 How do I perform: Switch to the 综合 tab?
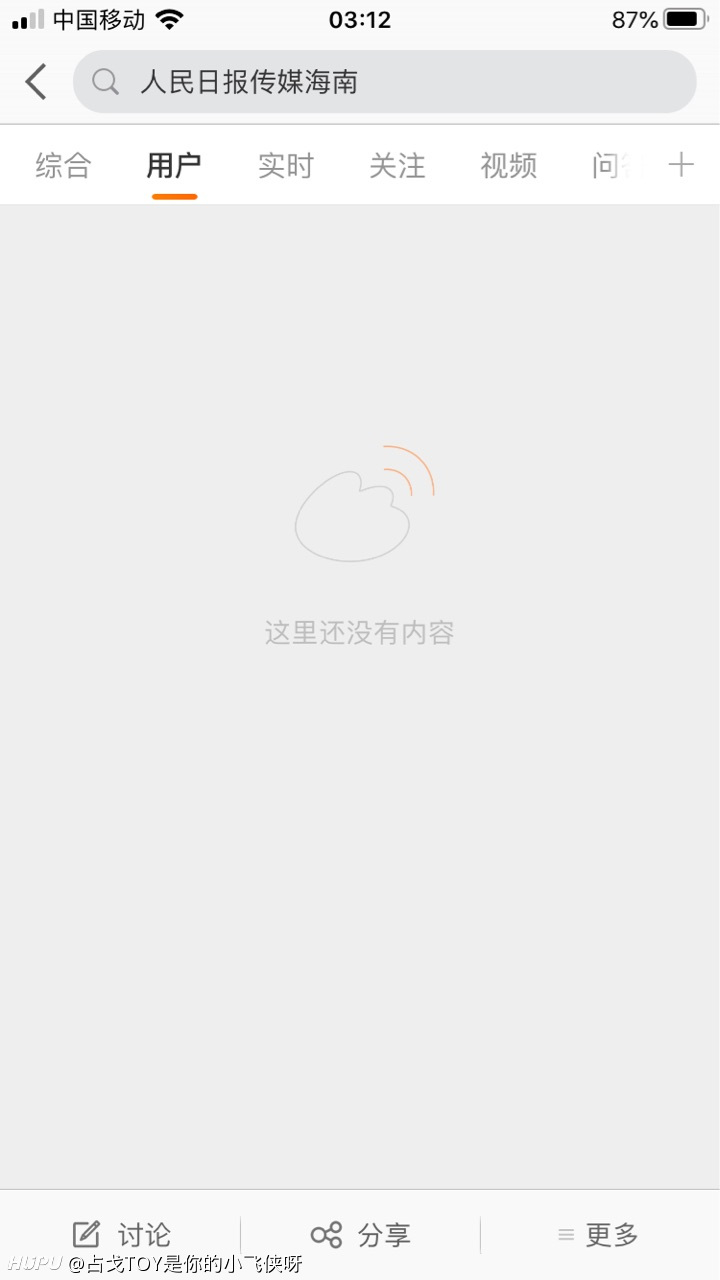coord(63,166)
